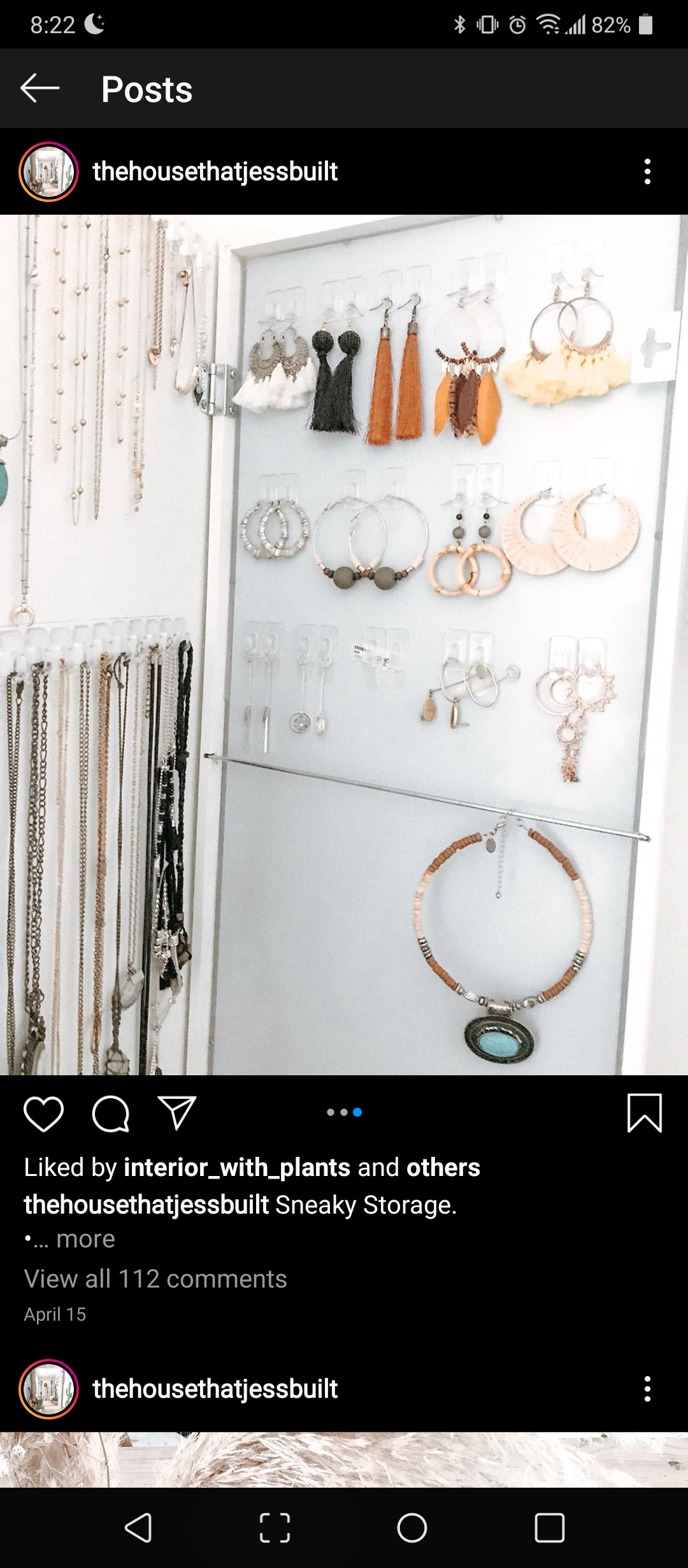
Task: View all 112 comments
Action: coord(155,1279)
